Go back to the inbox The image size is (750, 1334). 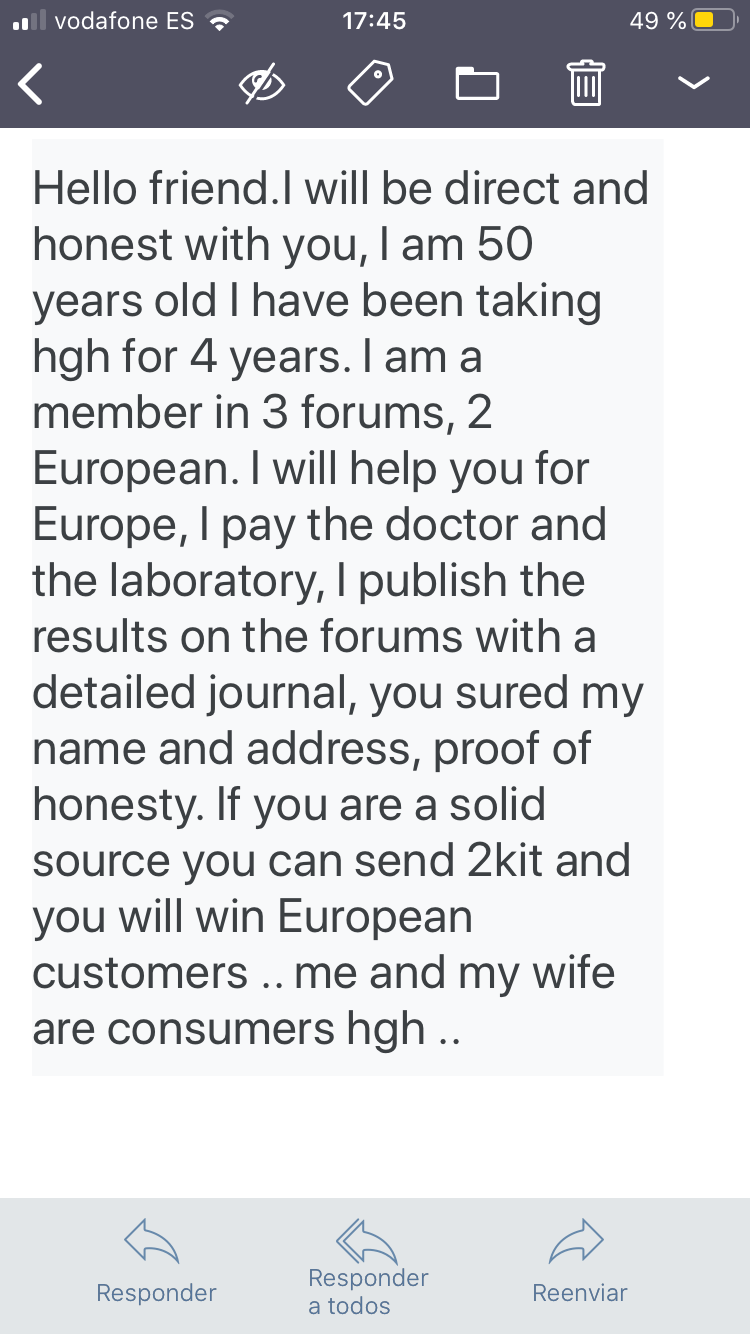pyautogui.click(x=32, y=84)
